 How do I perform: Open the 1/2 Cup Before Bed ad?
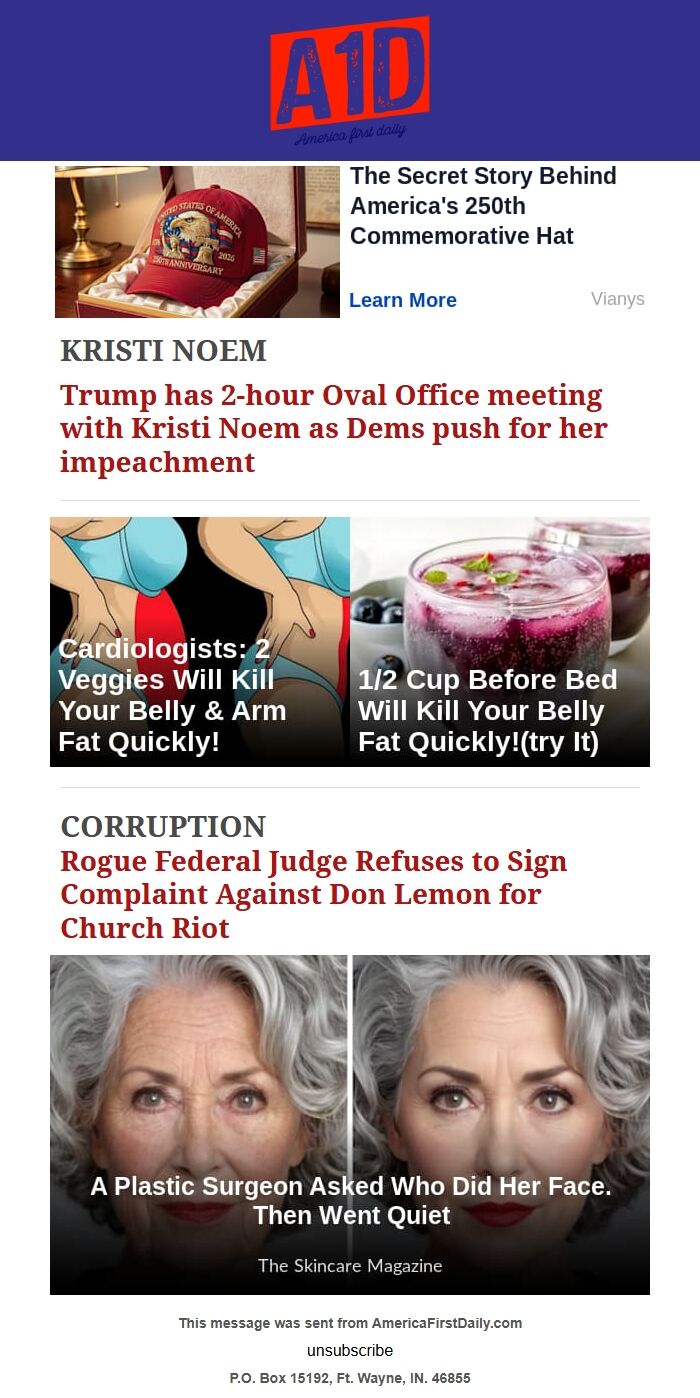(500, 642)
